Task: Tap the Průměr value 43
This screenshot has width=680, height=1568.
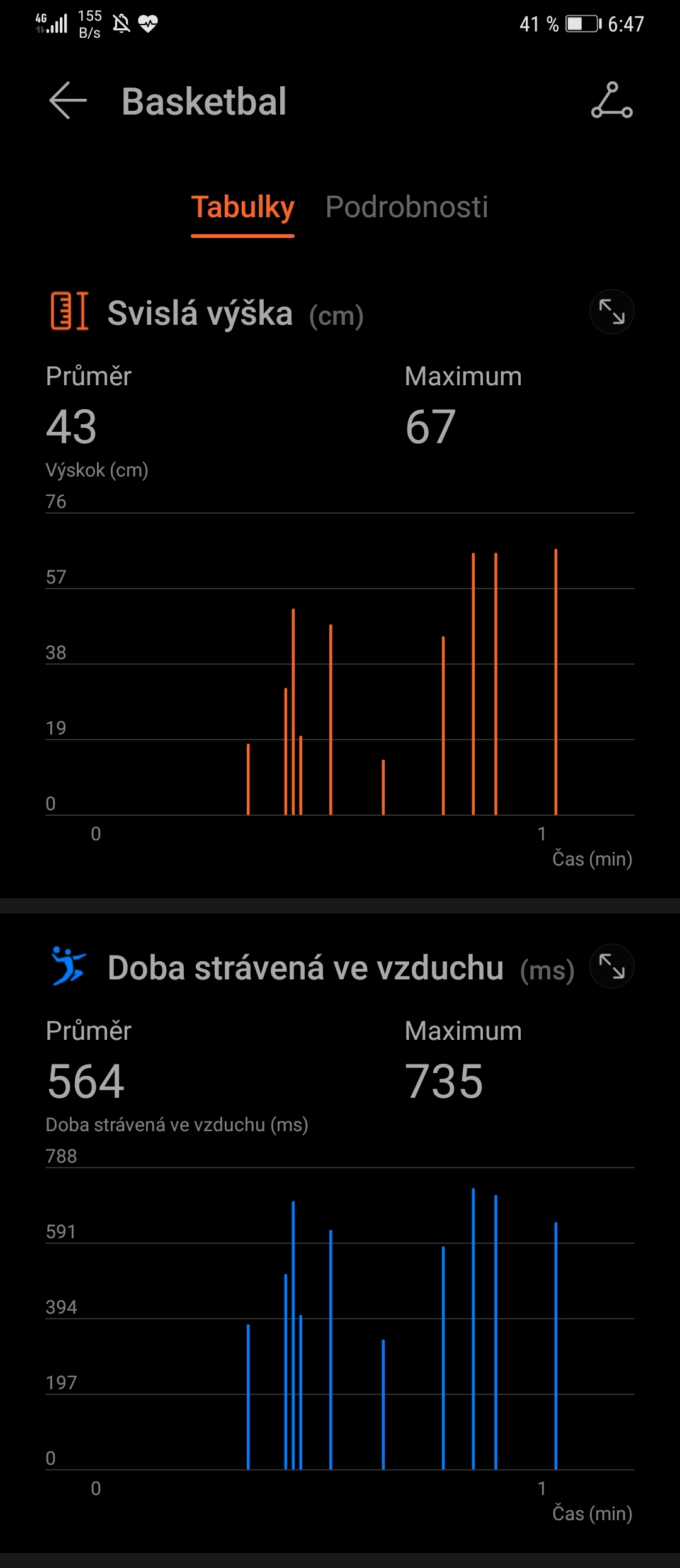Action: 69,427
